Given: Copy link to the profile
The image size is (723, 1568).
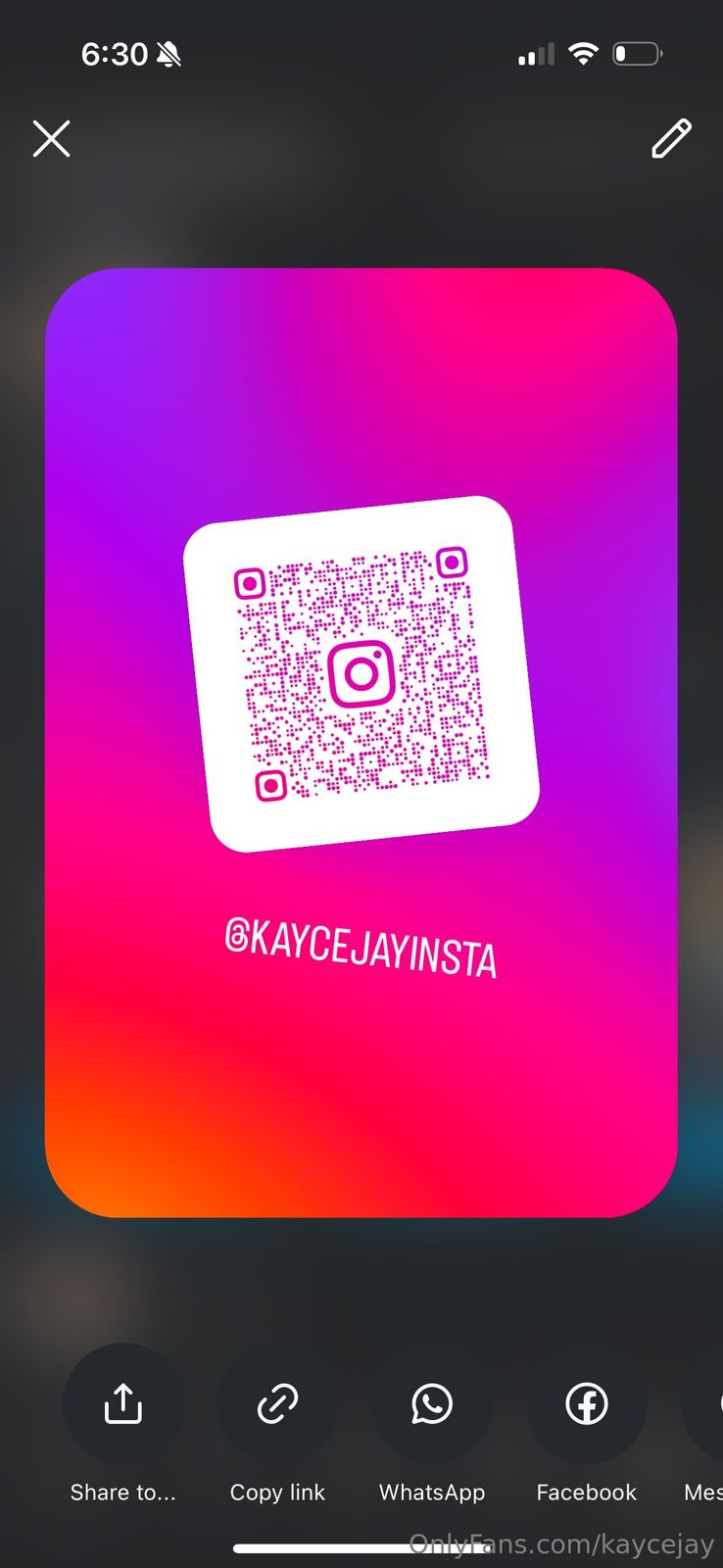Looking at the screenshot, I should click(x=277, y=1403).
